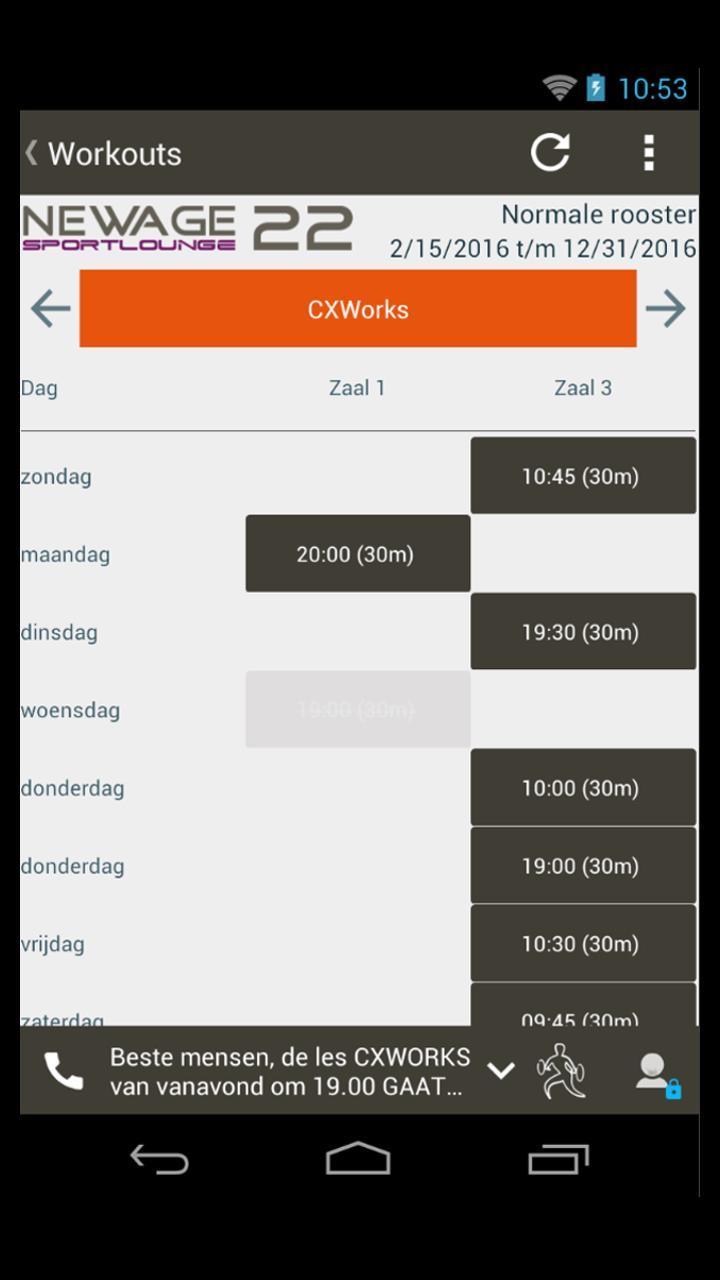Expand the announcement message chevron
This screenshot has height=1280, width=720.
click(x=498, y=1069)
